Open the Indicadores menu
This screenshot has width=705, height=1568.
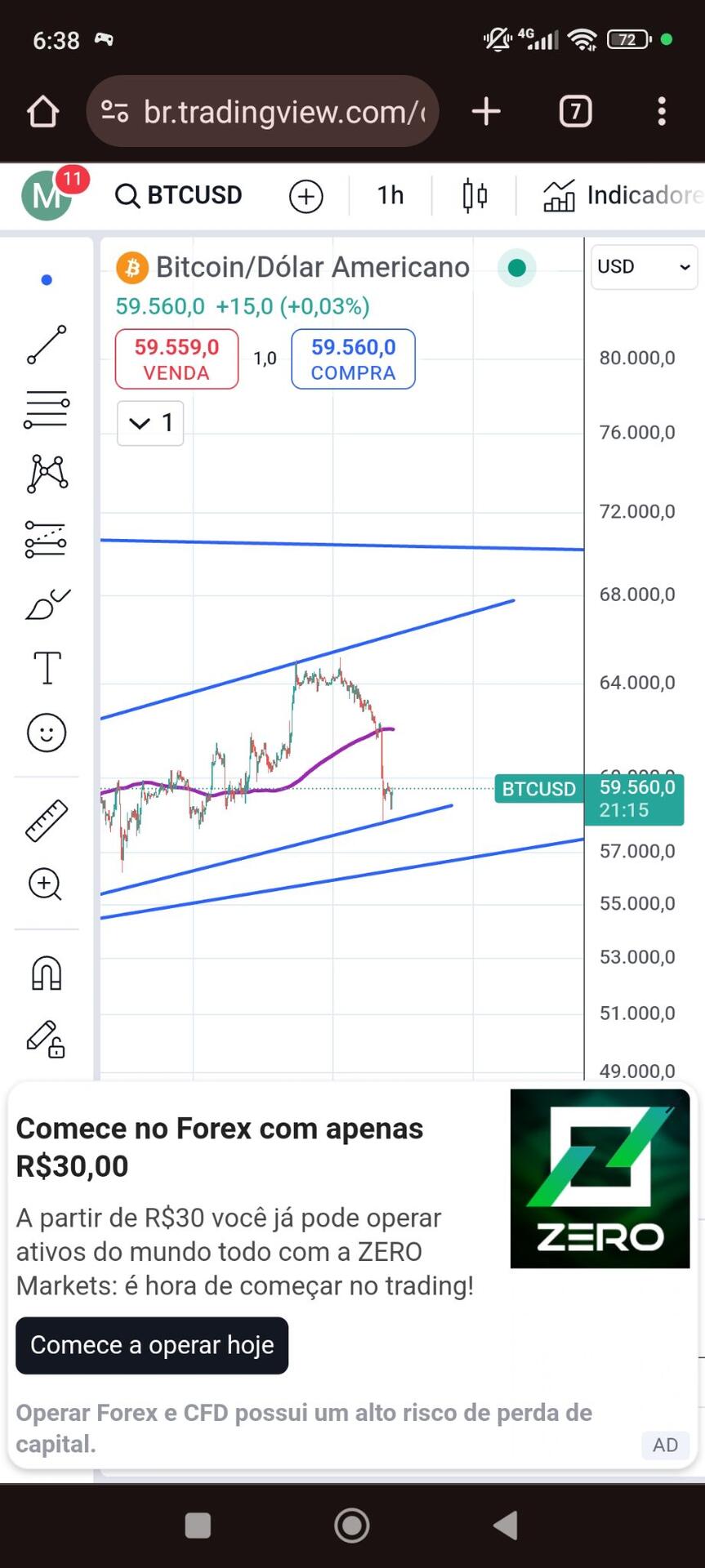click(x=621, y=195)
